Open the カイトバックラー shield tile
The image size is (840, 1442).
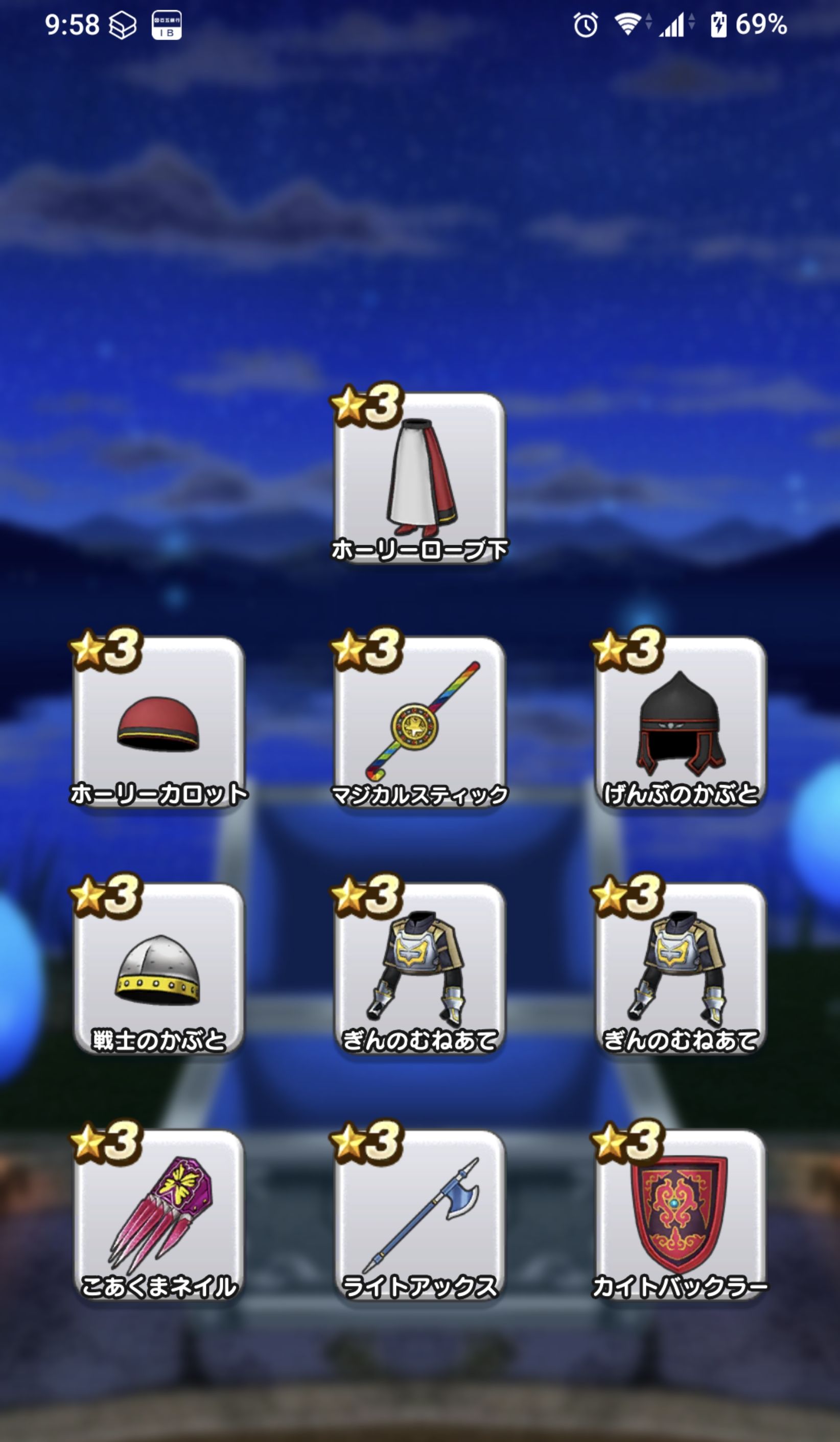[681, 1214]
